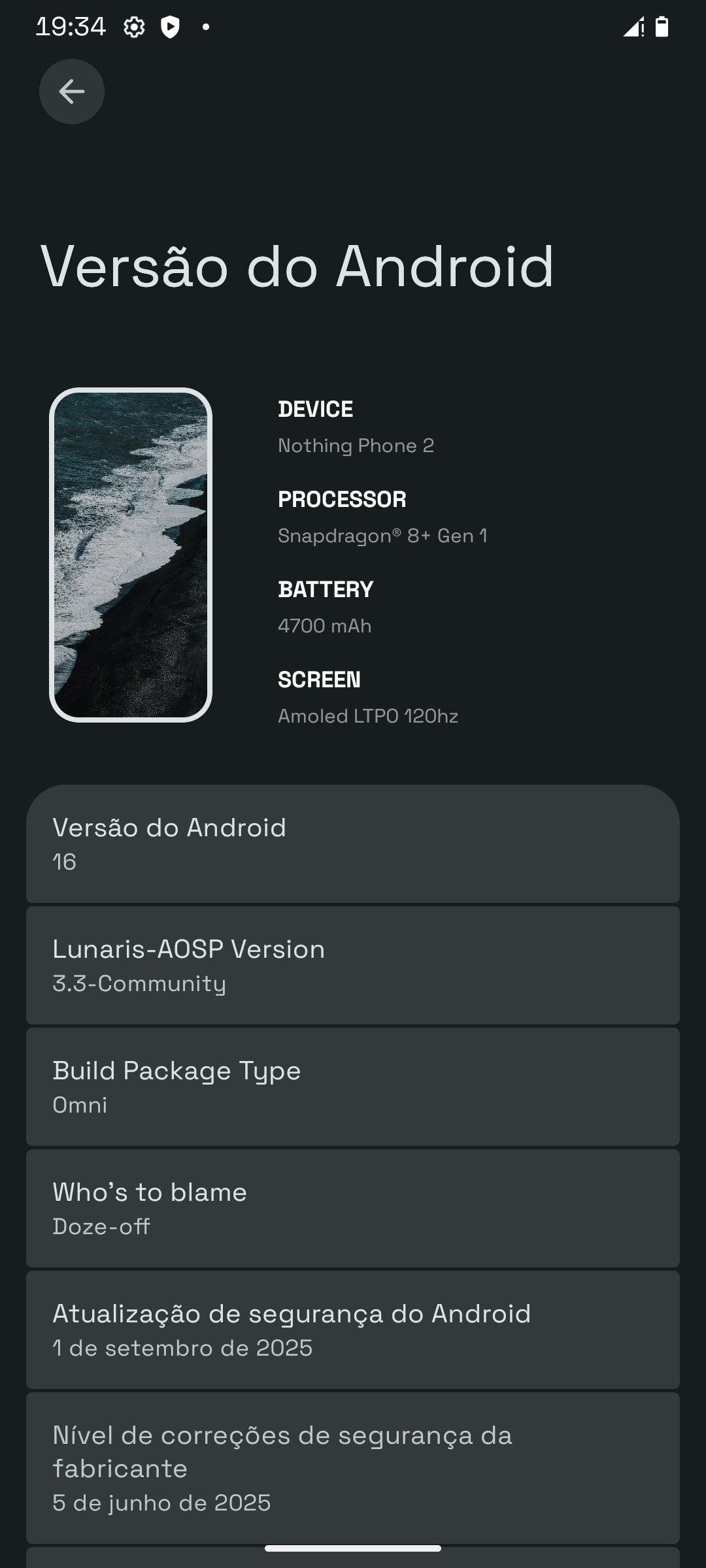706x1568 pixels.
Task: Open the Lunaris-AOSP Version row
Action: point(353,965)
